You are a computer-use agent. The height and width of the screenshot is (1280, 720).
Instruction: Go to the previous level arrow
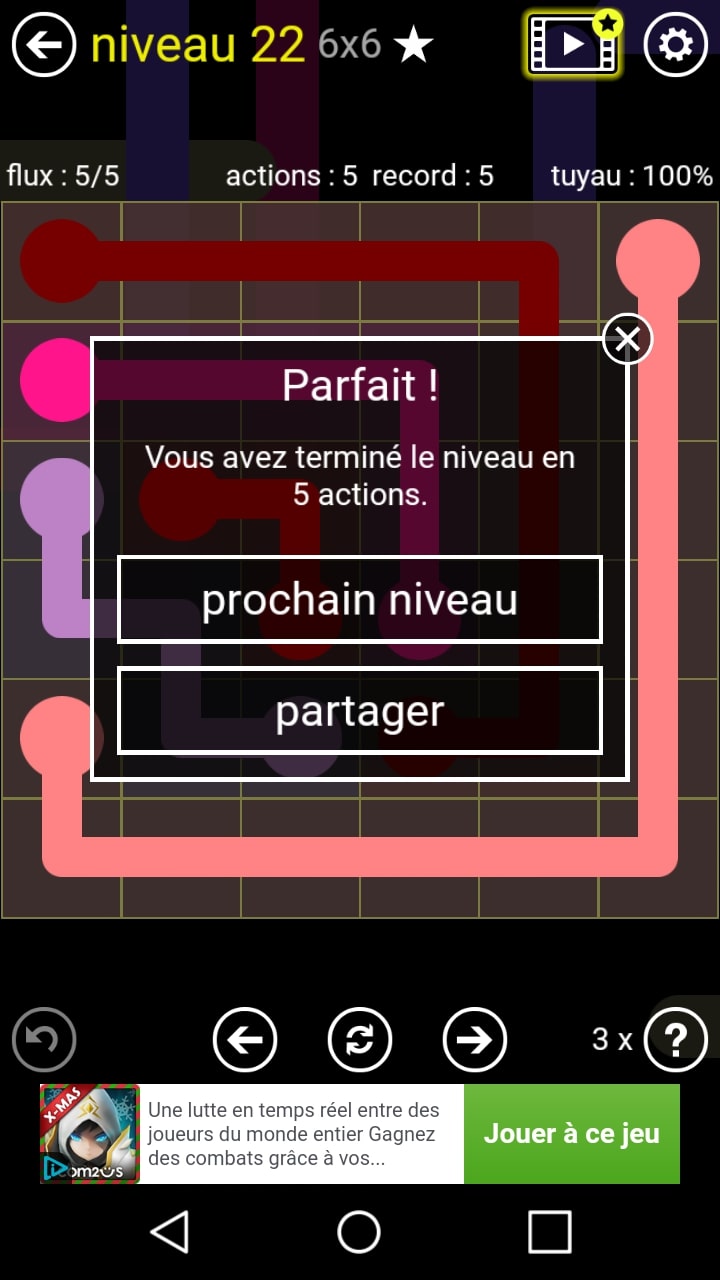(245, 1040)
